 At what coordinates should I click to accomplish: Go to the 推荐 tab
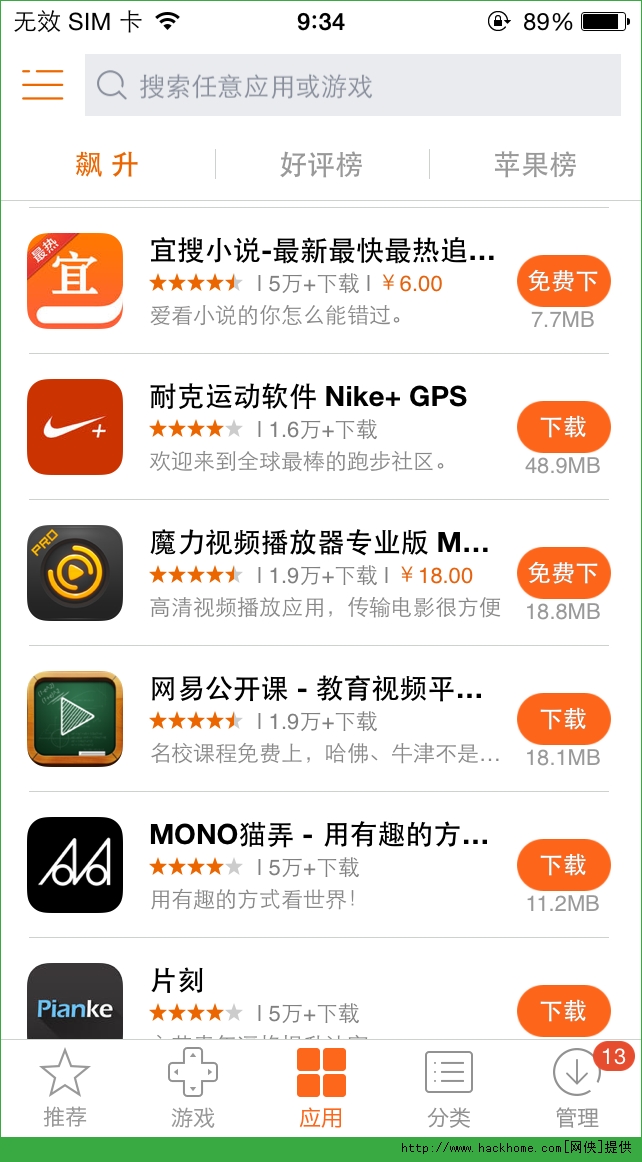click(65, 1088)
